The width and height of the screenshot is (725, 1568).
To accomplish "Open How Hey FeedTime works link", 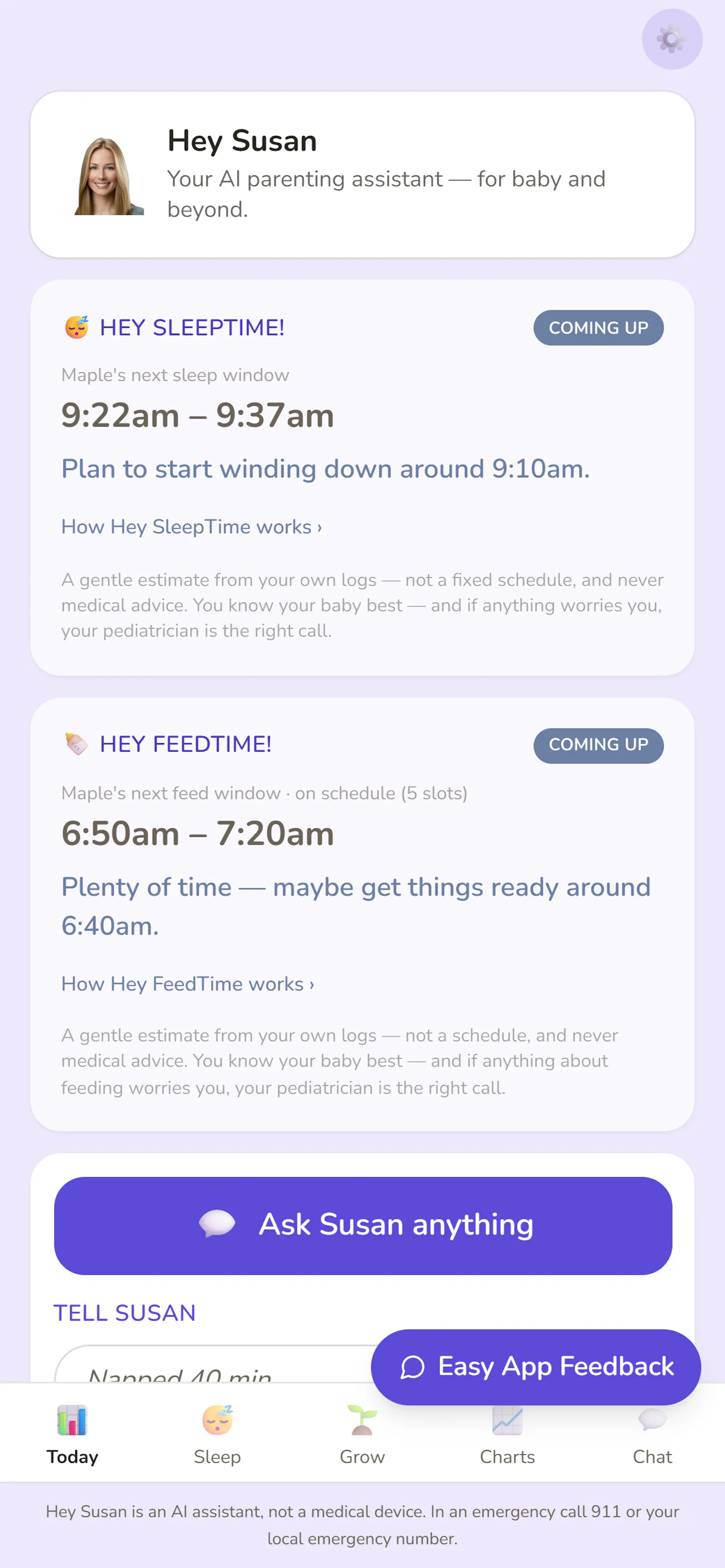I will click(x=188, y=984).
